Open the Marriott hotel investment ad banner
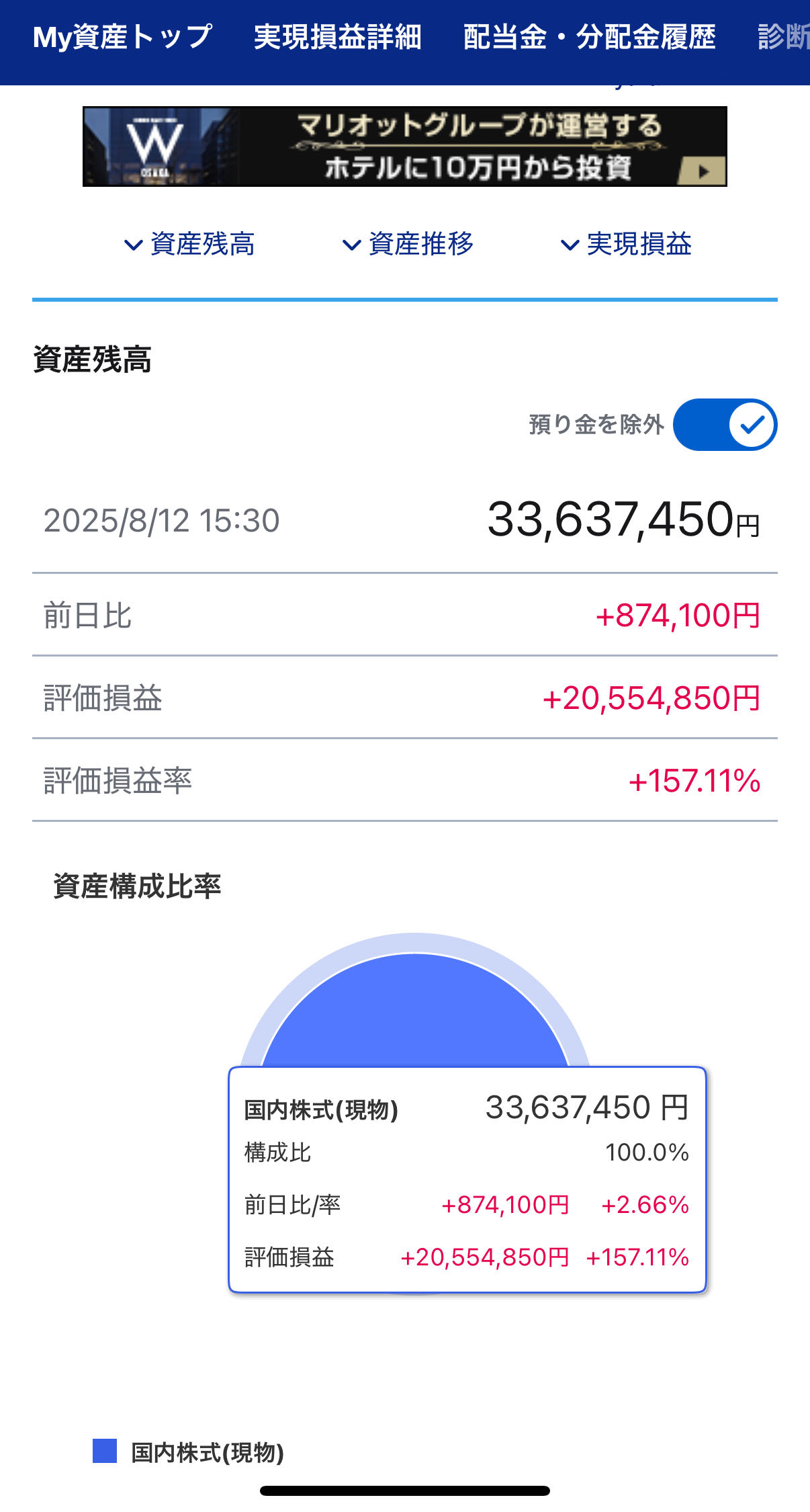This screenshot has width=810, height=1512. point(404,146)
